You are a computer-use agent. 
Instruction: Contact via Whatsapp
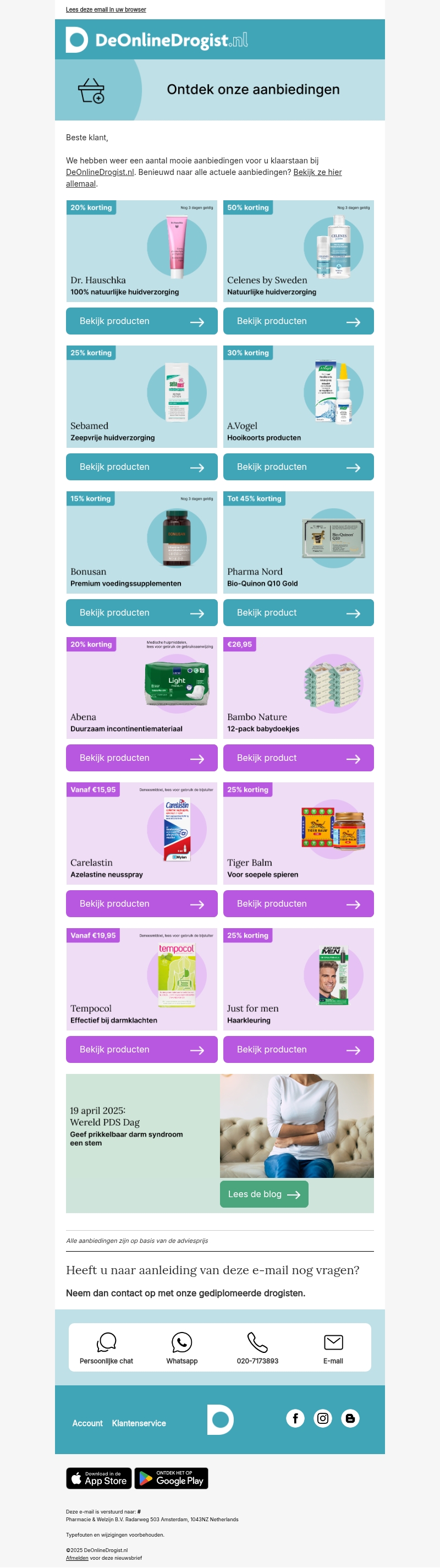(182, 1348)
